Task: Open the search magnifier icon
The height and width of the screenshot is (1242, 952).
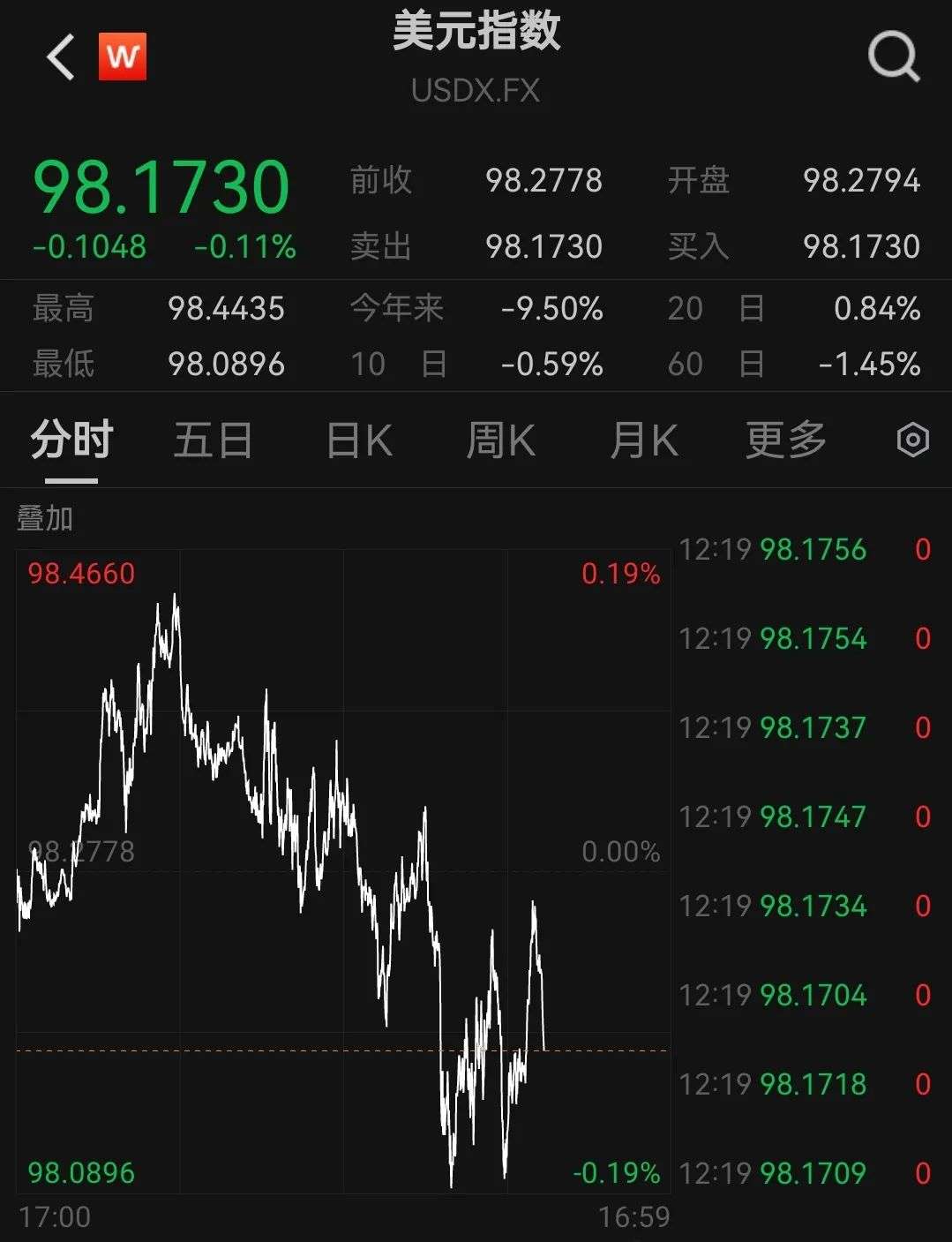Action: 893,58
